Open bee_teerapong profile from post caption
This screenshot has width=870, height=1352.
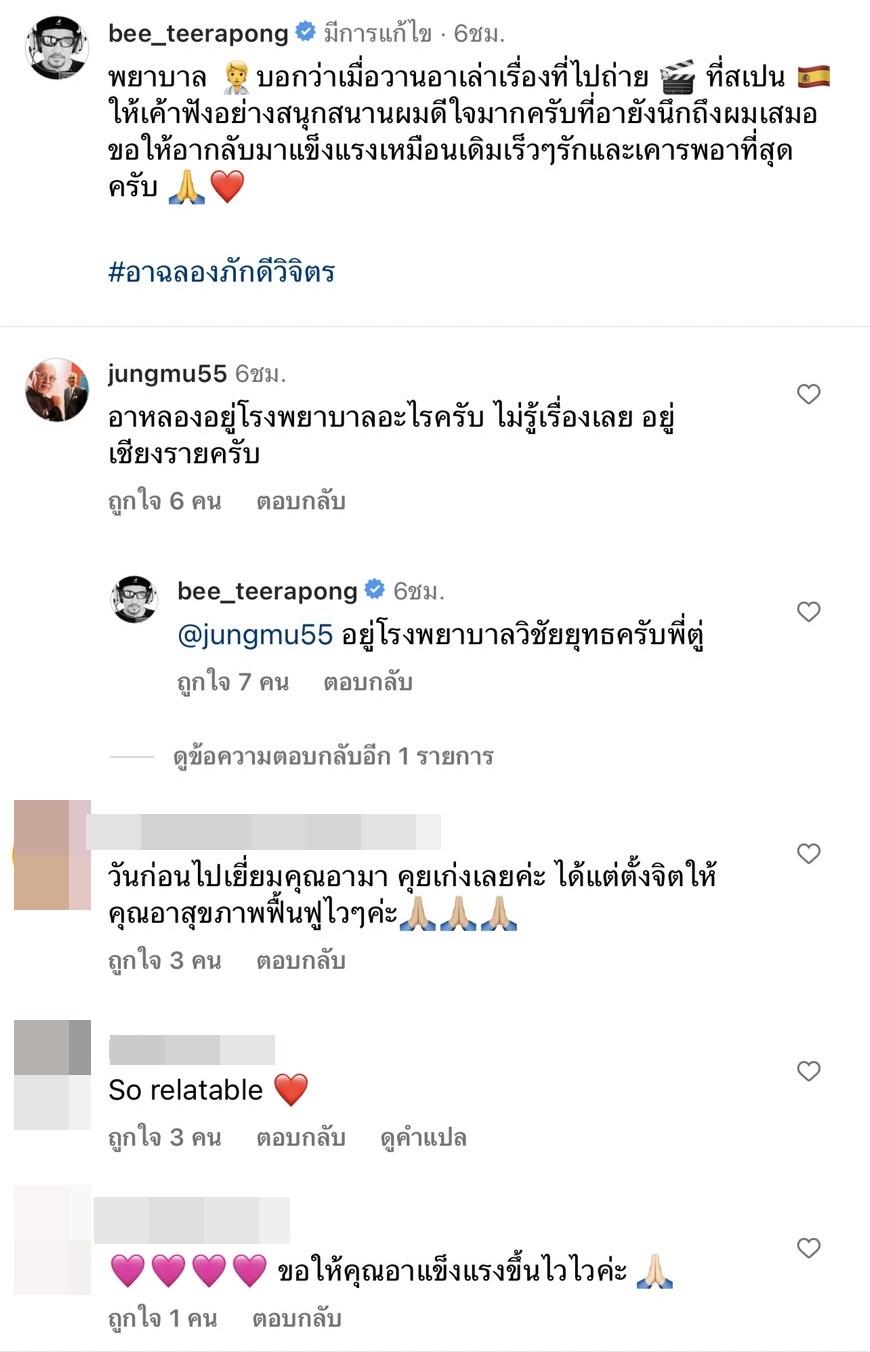pos(198,33)
